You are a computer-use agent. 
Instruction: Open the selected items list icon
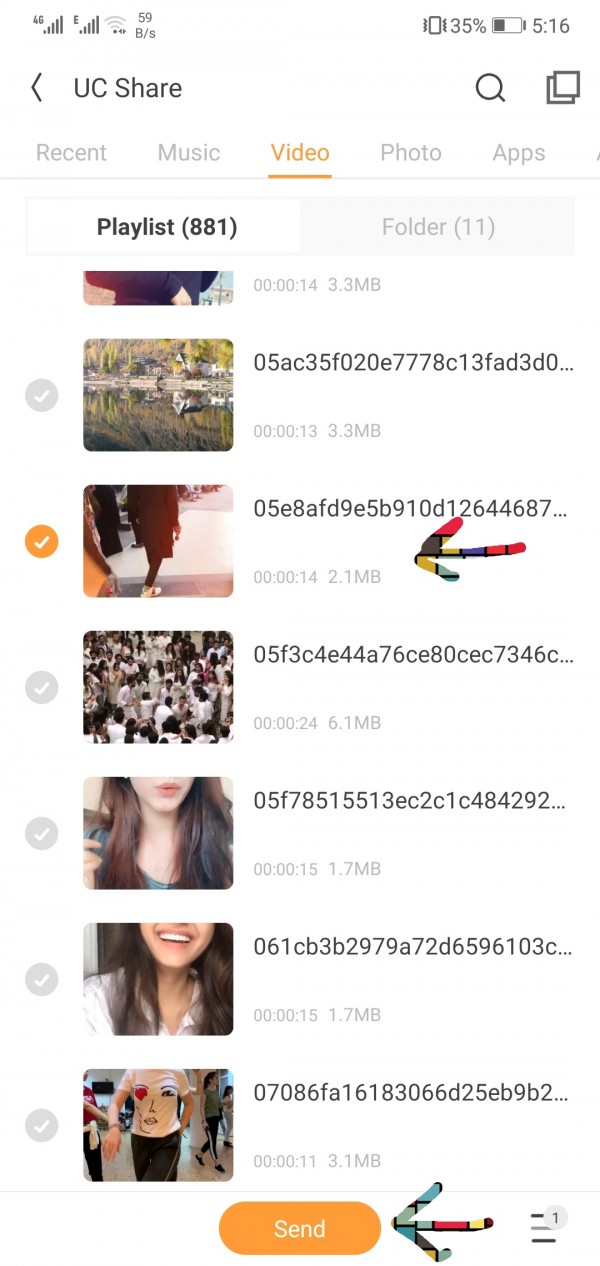544,1227
